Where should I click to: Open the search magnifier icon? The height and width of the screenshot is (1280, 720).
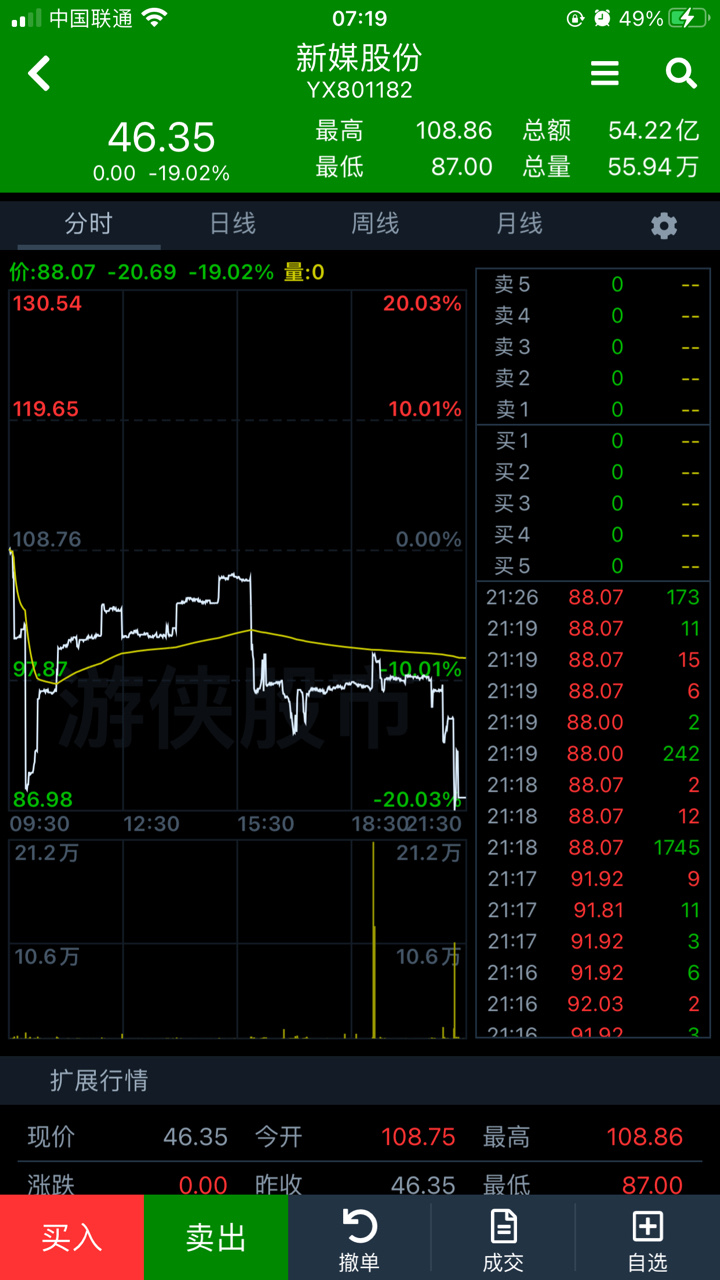pos(681,73)
